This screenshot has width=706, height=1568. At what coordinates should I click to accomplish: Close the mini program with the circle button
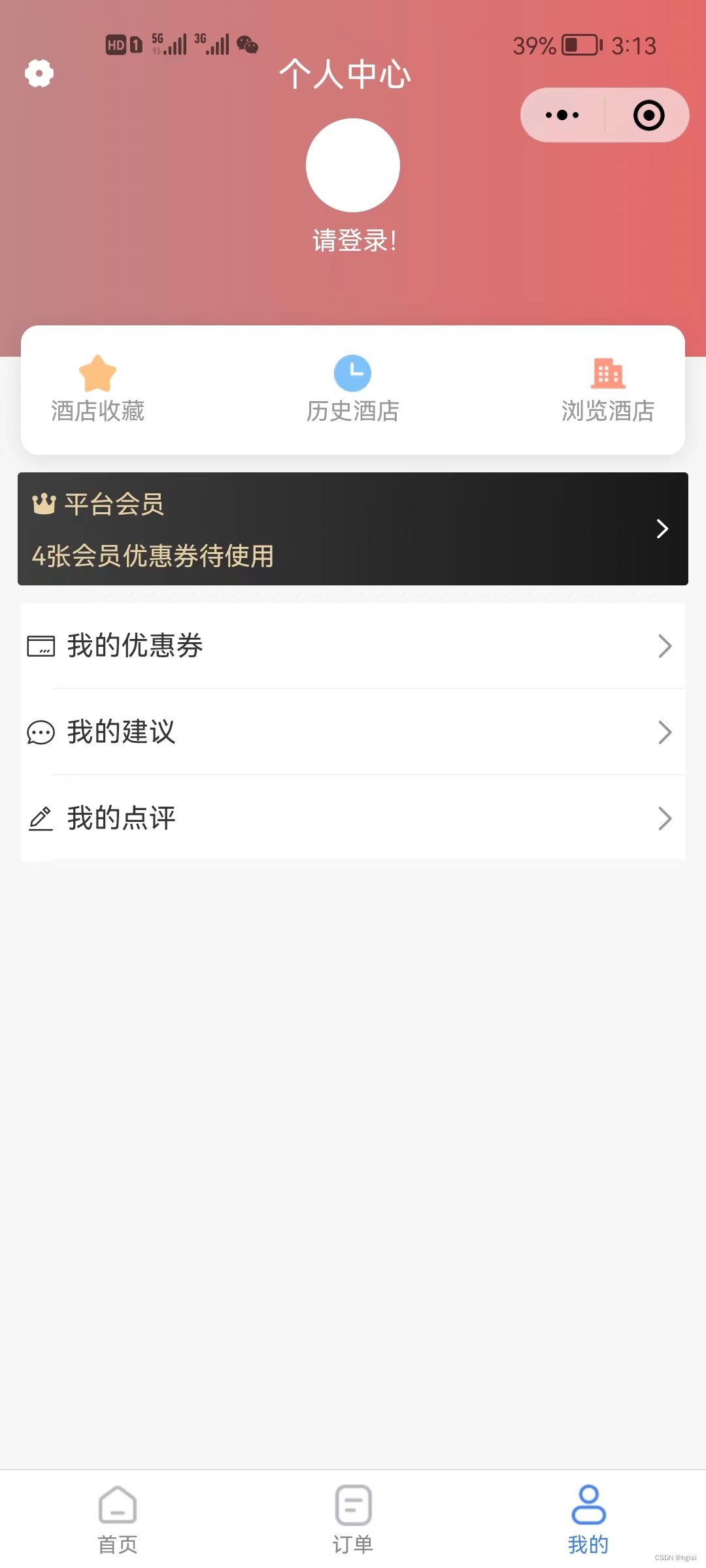[648, 115]
